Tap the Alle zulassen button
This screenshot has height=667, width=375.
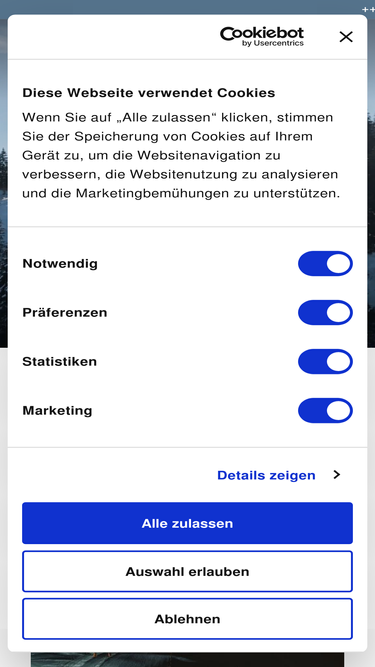[x=188, y=523]
